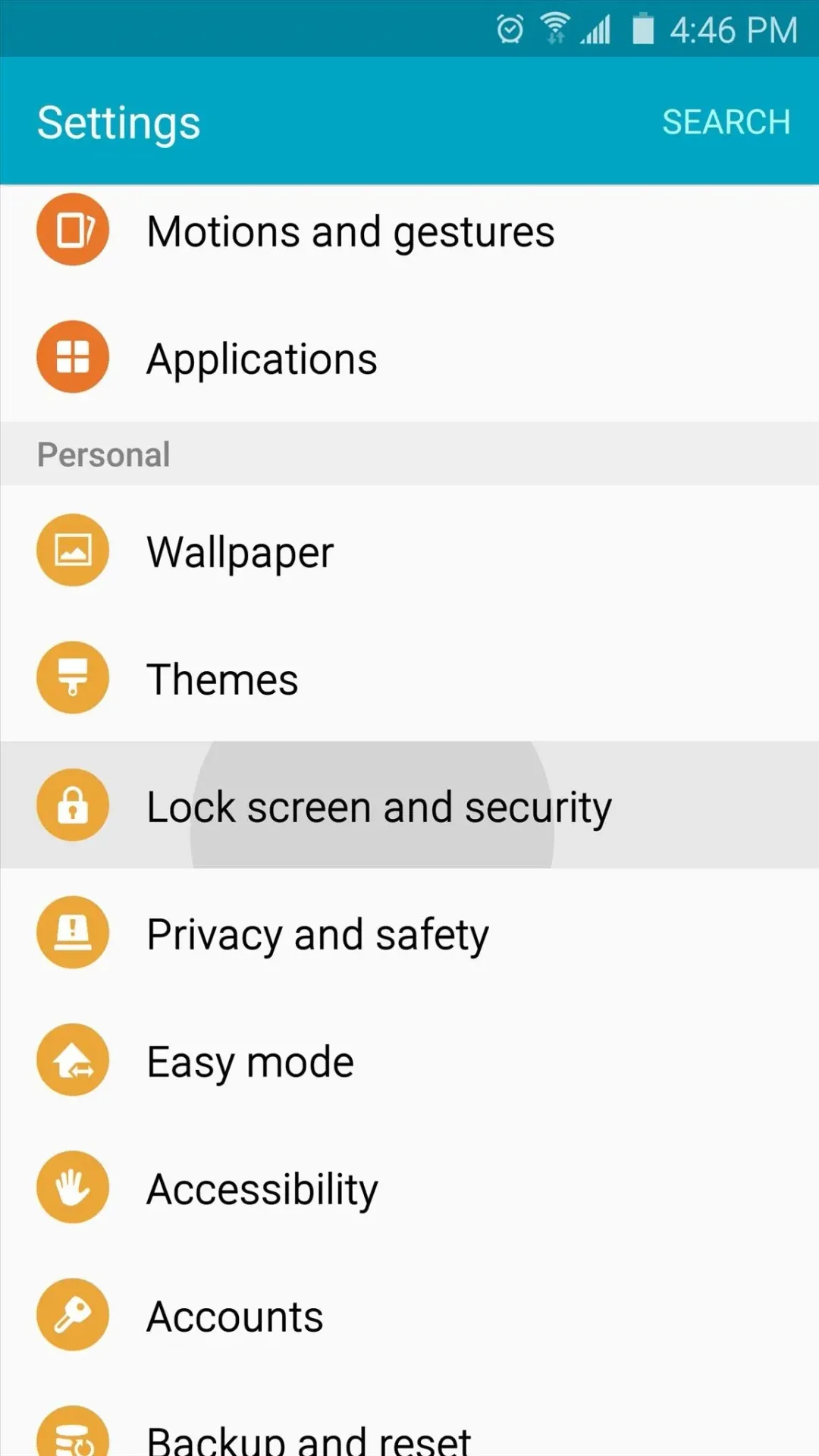Open Privacy and safety
The height and width of the screenshot is (1456, 819).
tap(318, 934)
